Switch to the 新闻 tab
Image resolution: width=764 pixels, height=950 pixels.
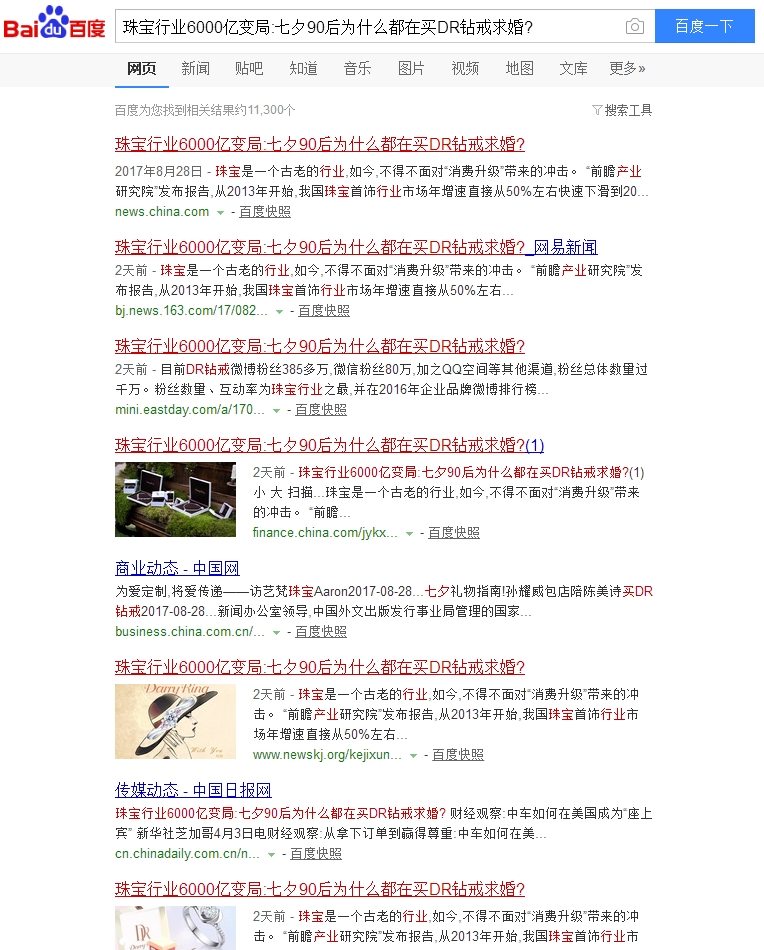195,69
